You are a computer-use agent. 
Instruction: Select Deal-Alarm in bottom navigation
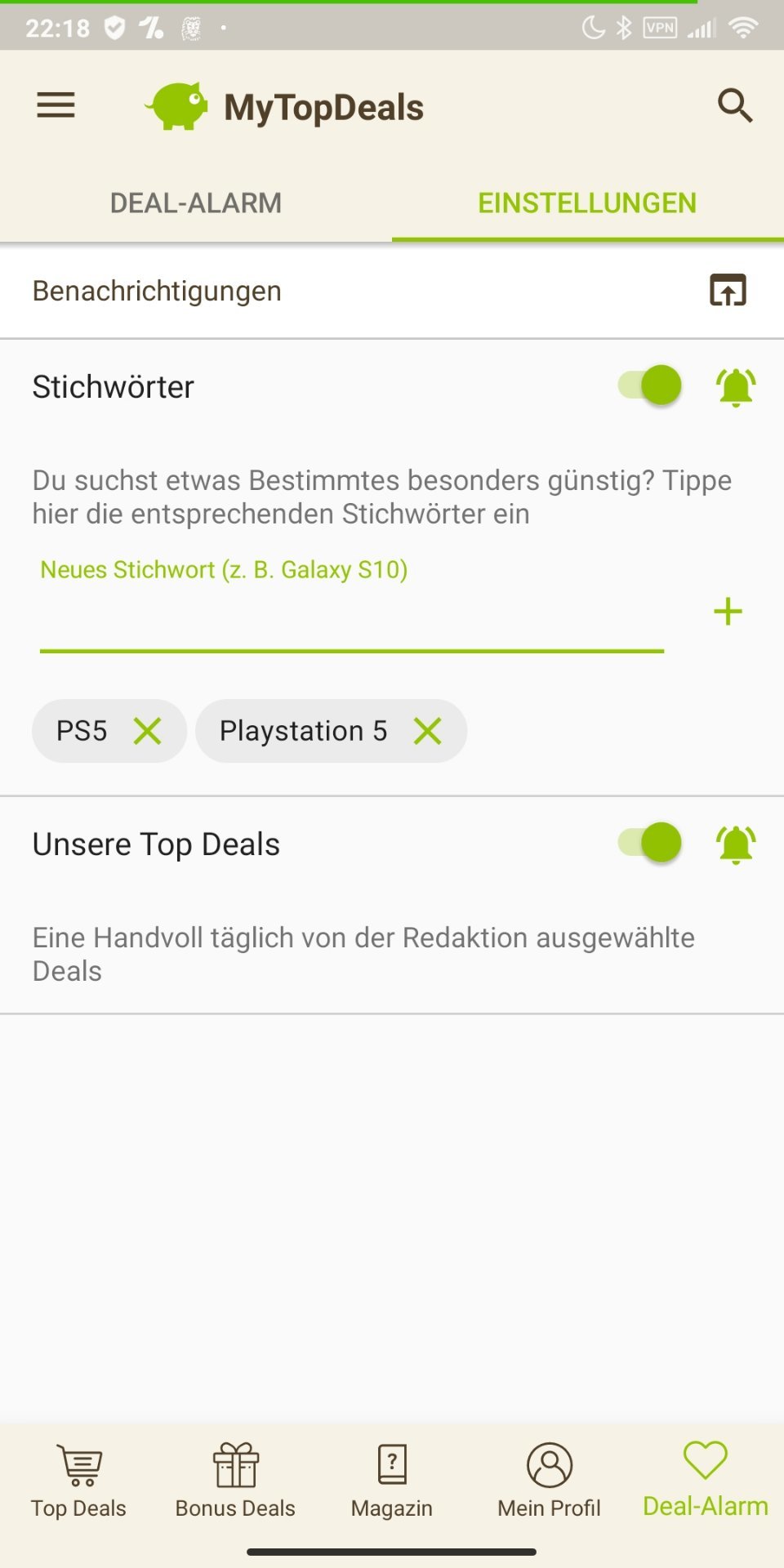click(706, 1480)
